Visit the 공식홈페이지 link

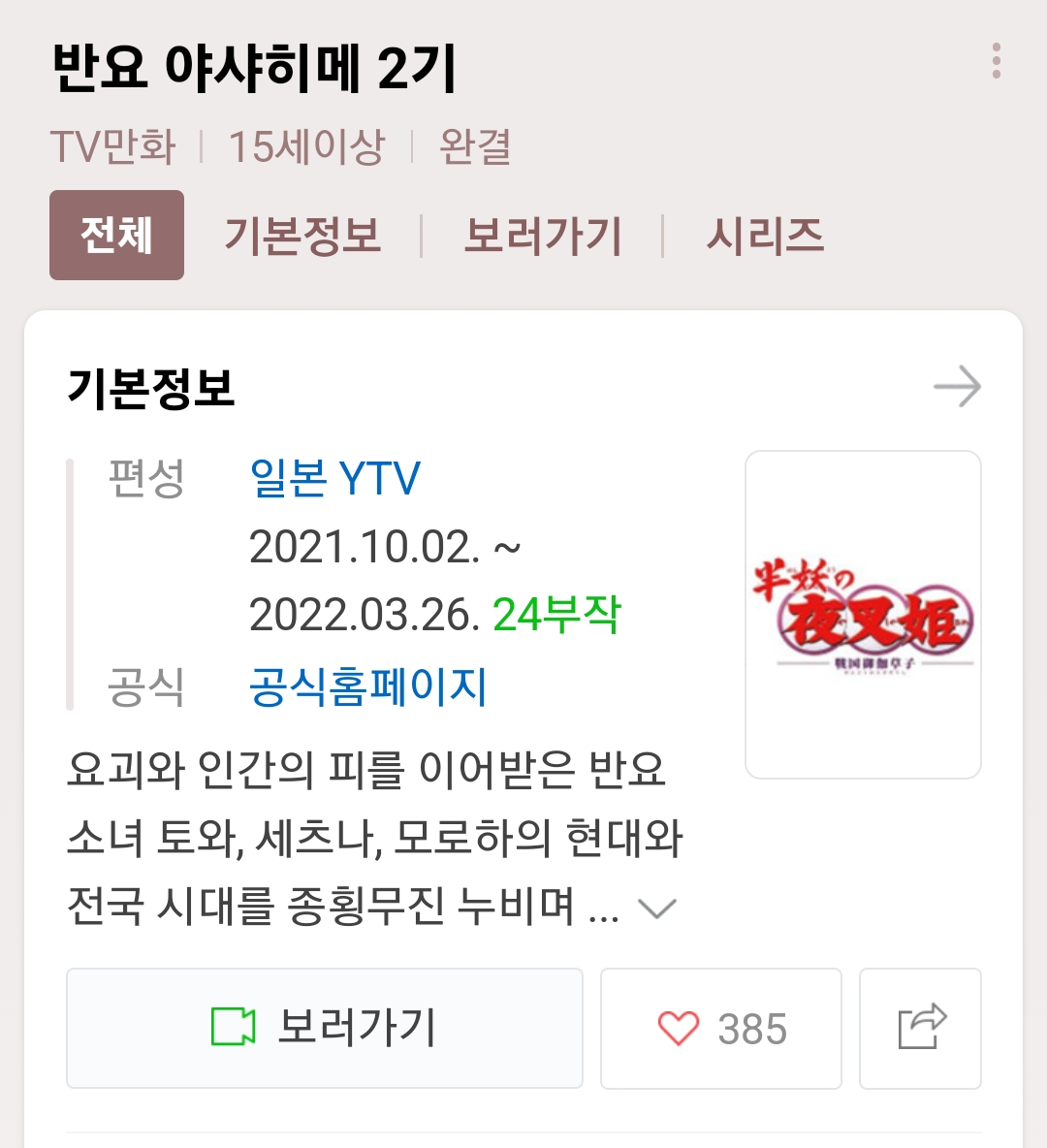pyautogui.click(x=368, y=687)
